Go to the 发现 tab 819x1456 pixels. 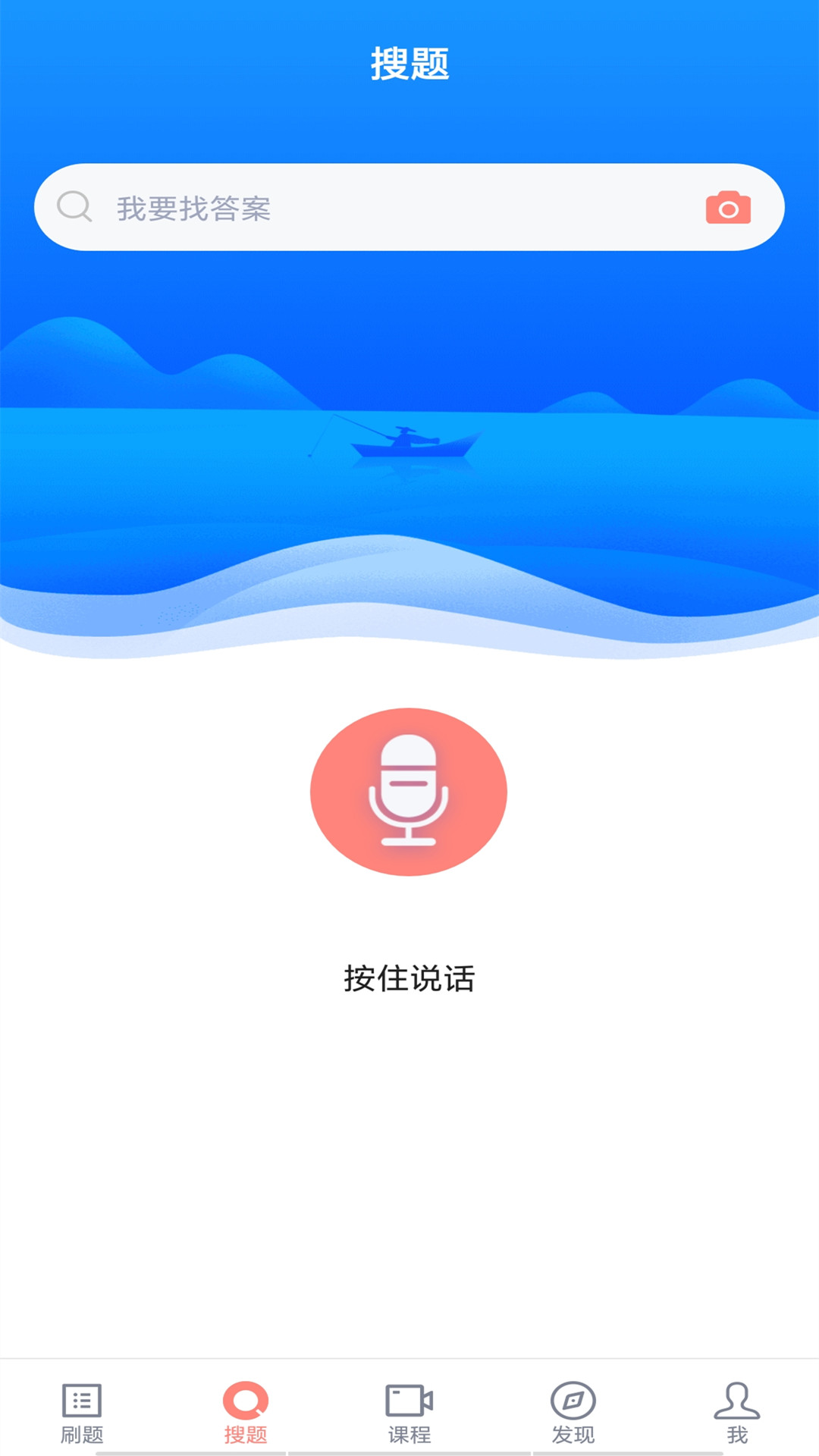[573, 1411]
